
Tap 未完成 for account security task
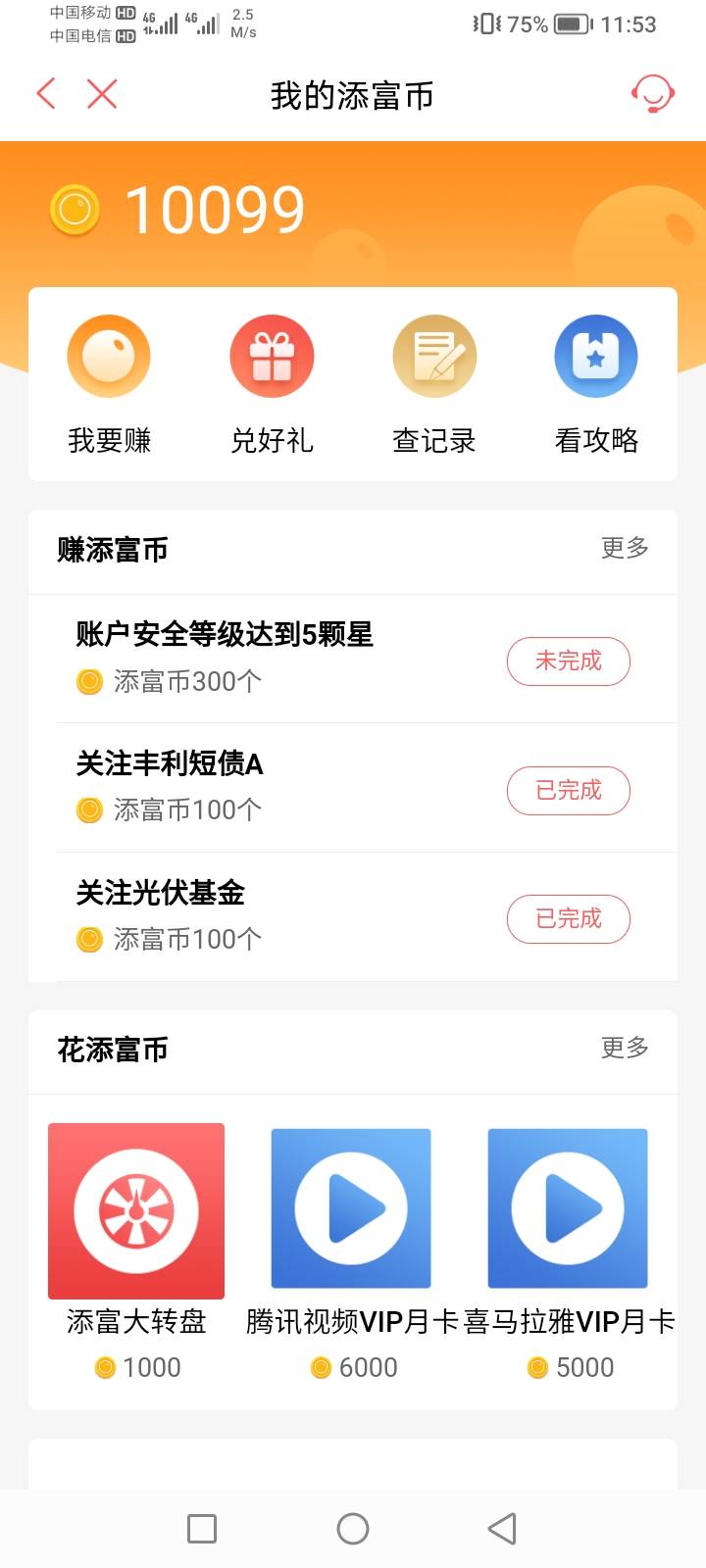(568, 661)
